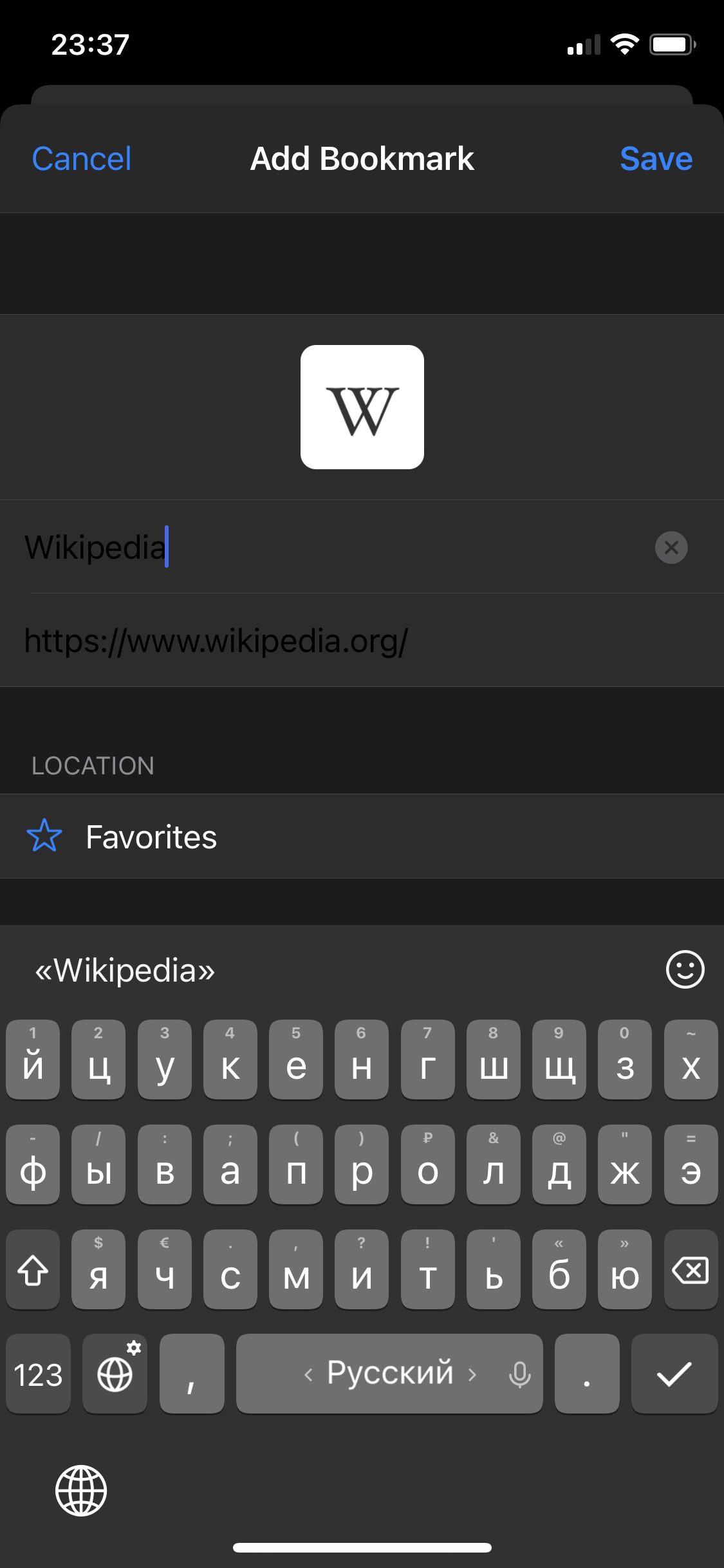Tap the backspace key
This screenshot has width=724, height=1568.
(691, 1271)
